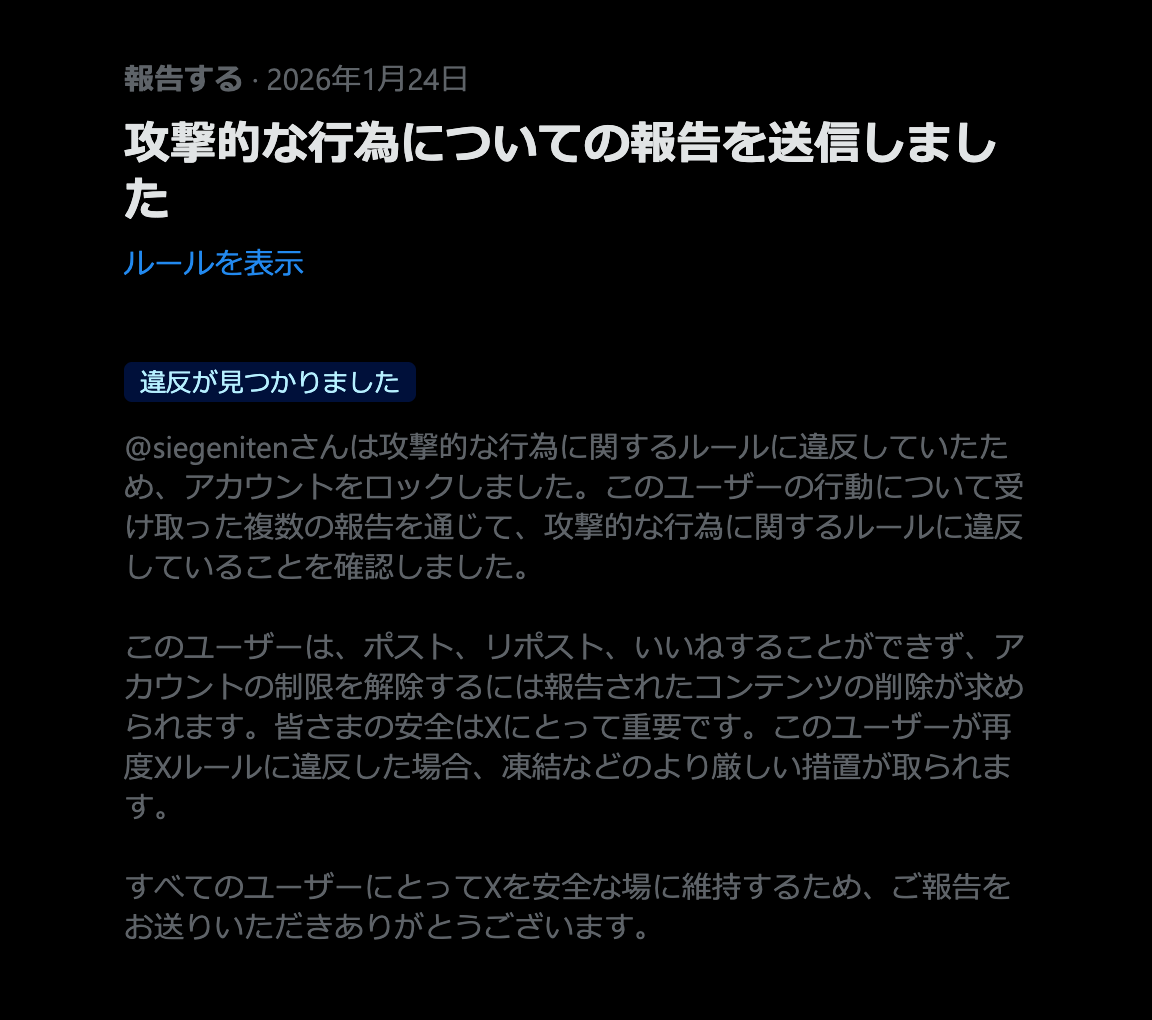Open the ルールを表示 link
1152x1020 pixels.
(x=213, y=263)
